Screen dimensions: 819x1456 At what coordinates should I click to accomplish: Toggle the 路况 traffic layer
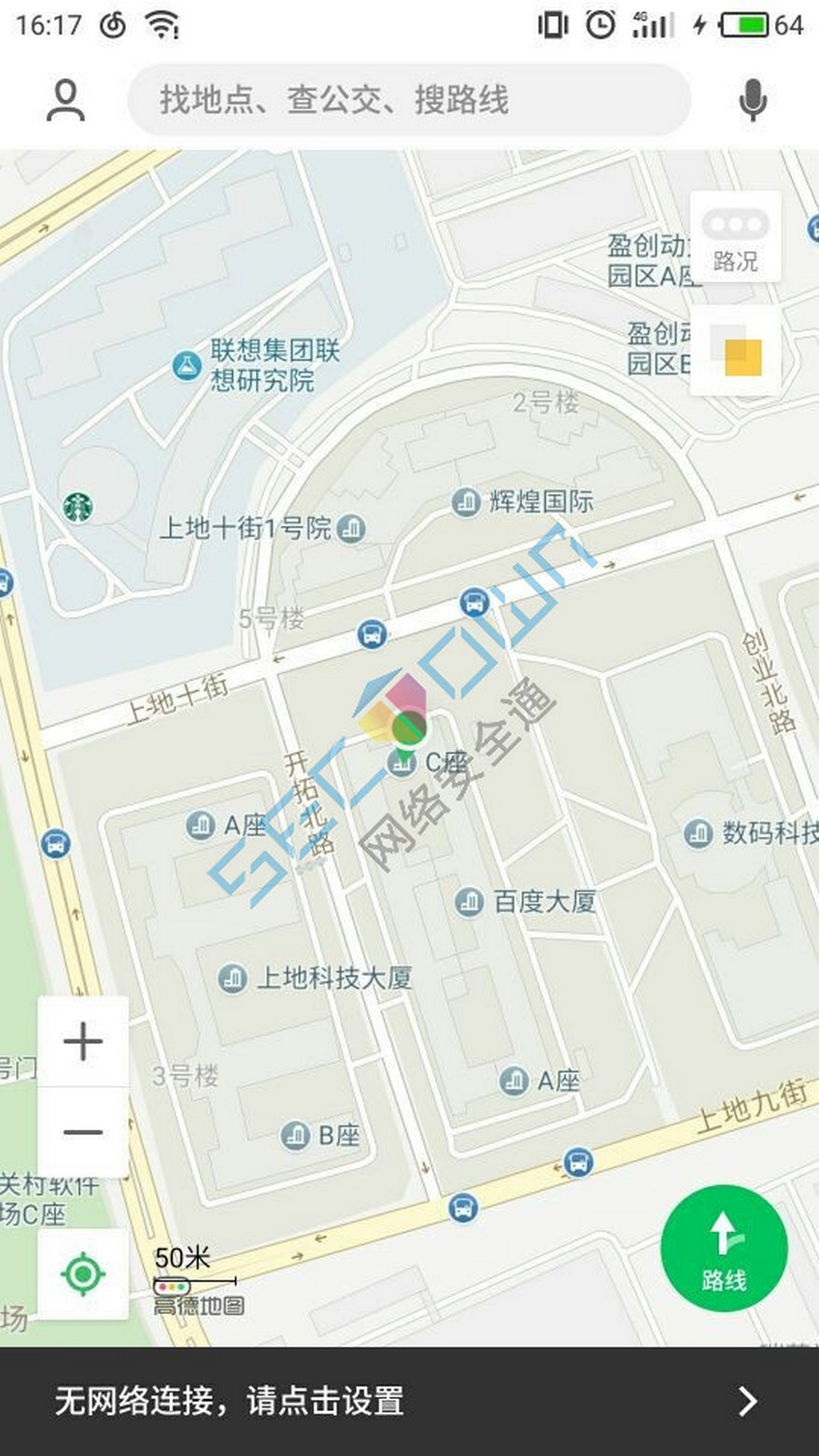point(734,237)
